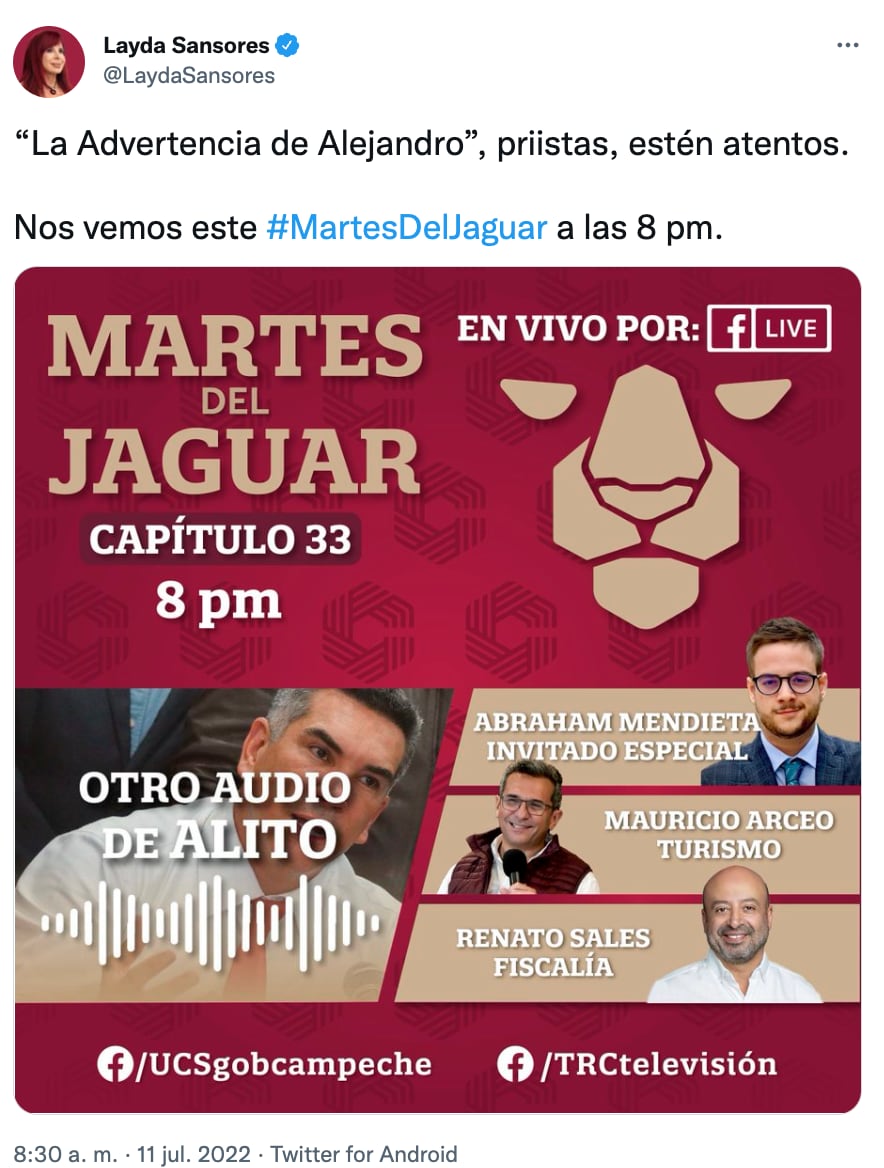This screenshot has width=884, height=1168.
Task: Open Layda Sansores' profile picture
Action: pos(49,61)
